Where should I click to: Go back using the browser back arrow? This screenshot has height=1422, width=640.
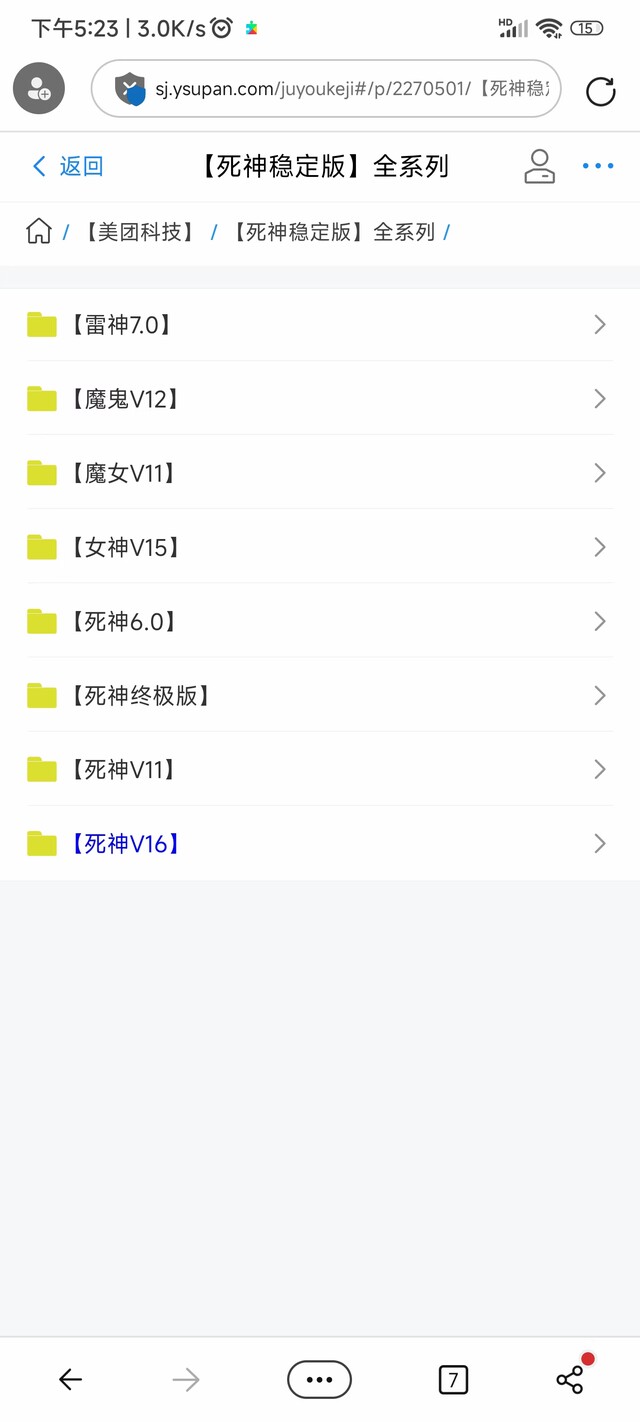[70, 1380]
